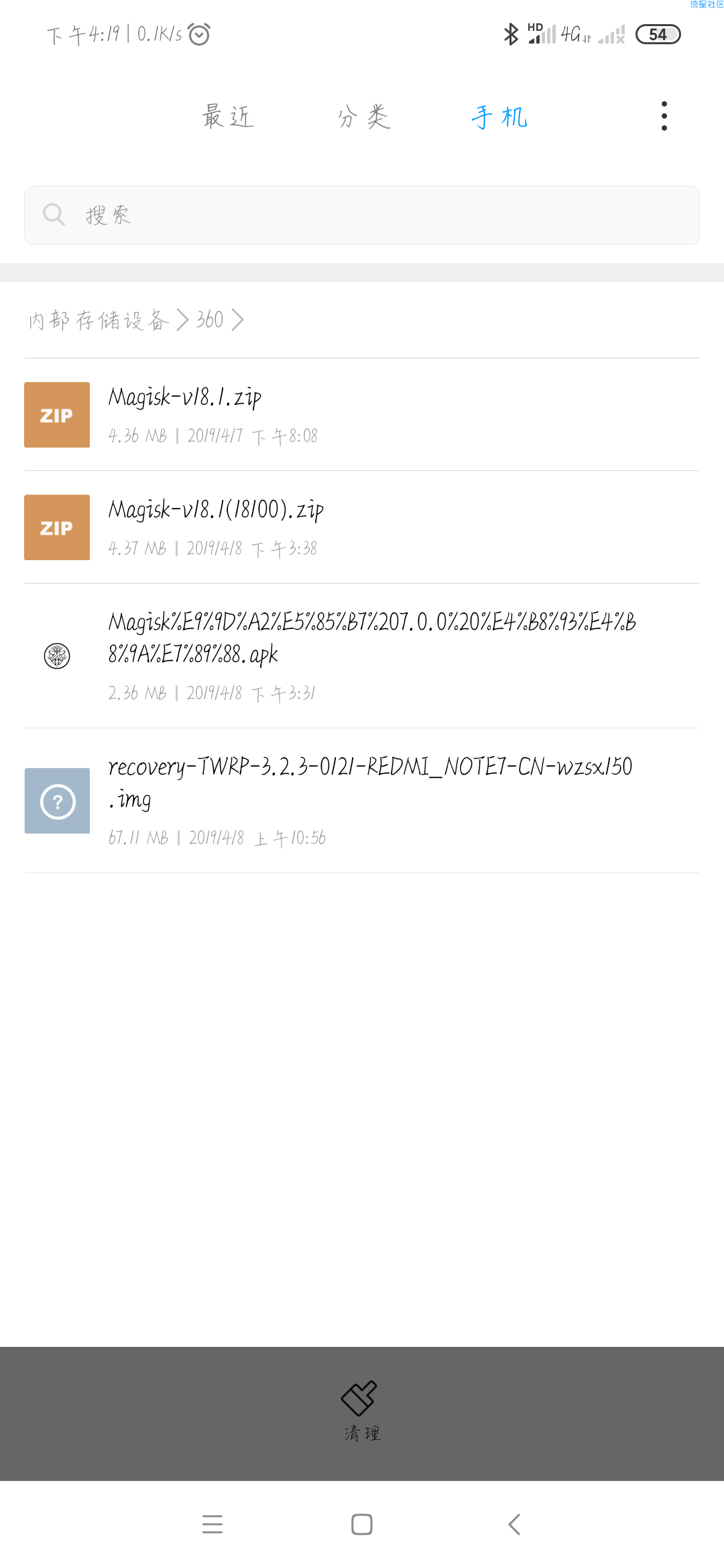The height and width of the screenshot is (1568, 724).
Task: Switch to the 最近 tab
Action: (x=229, y=117)
